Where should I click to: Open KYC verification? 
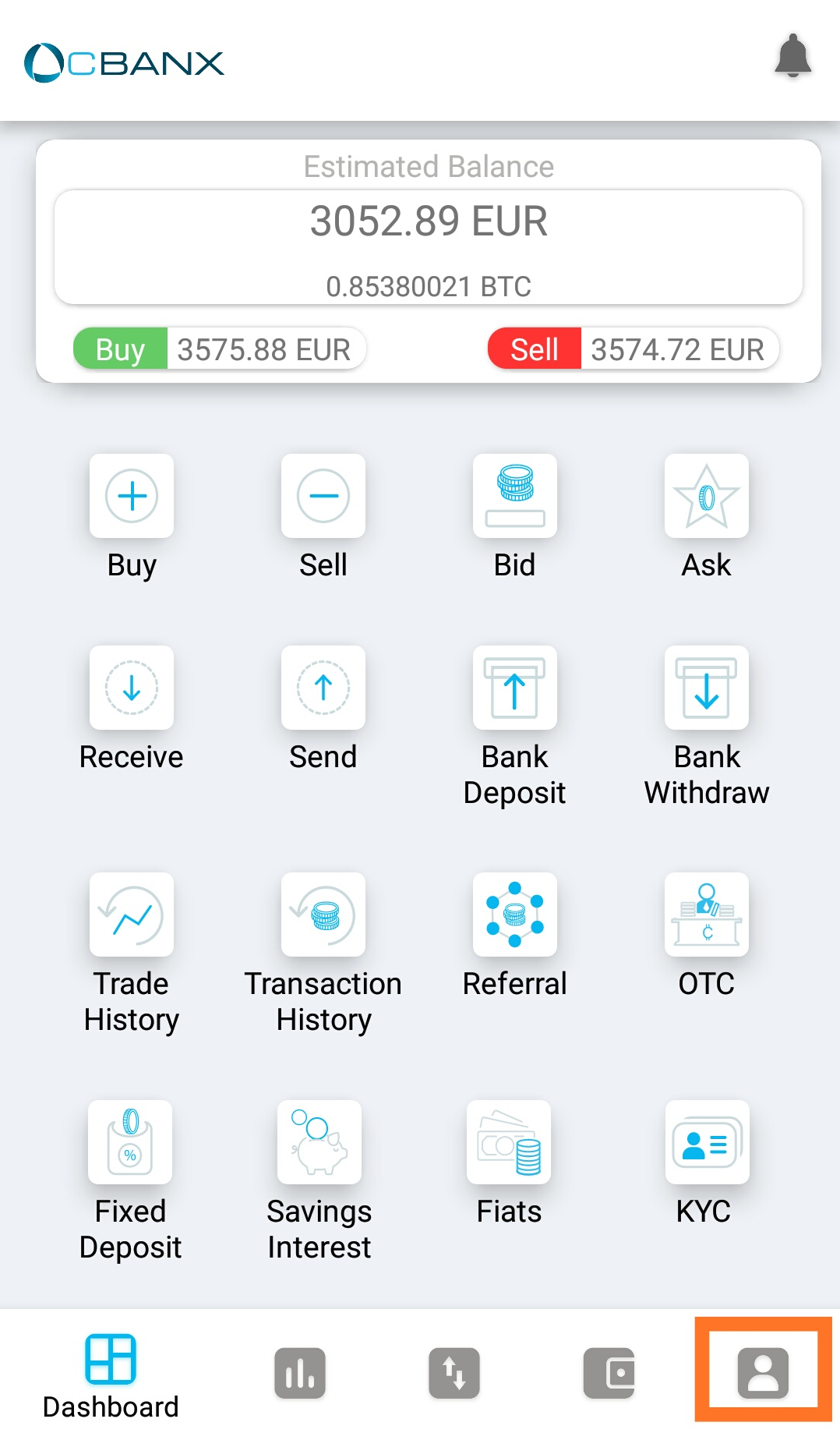(x=706, y=1143)
